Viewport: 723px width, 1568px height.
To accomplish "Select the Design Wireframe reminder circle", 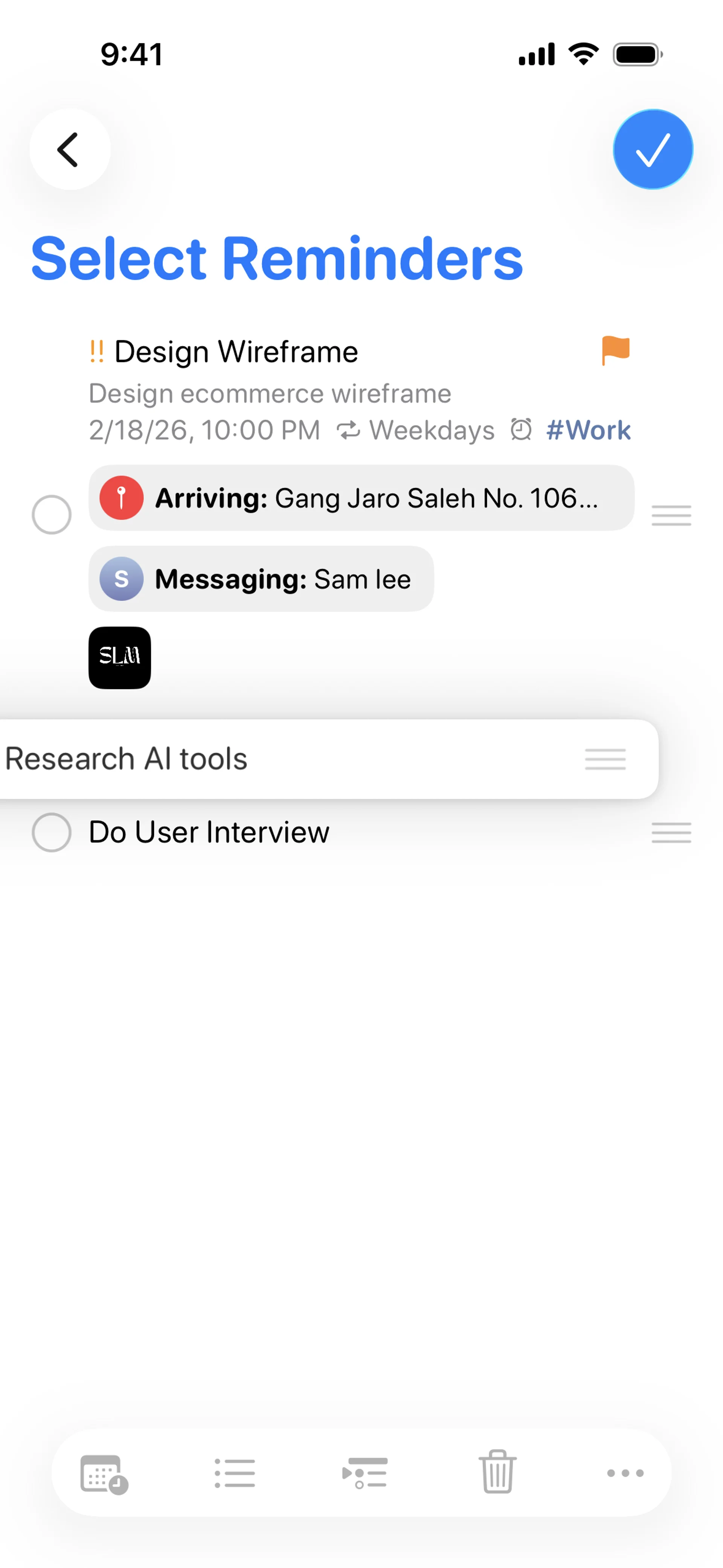I will [52, 514].
